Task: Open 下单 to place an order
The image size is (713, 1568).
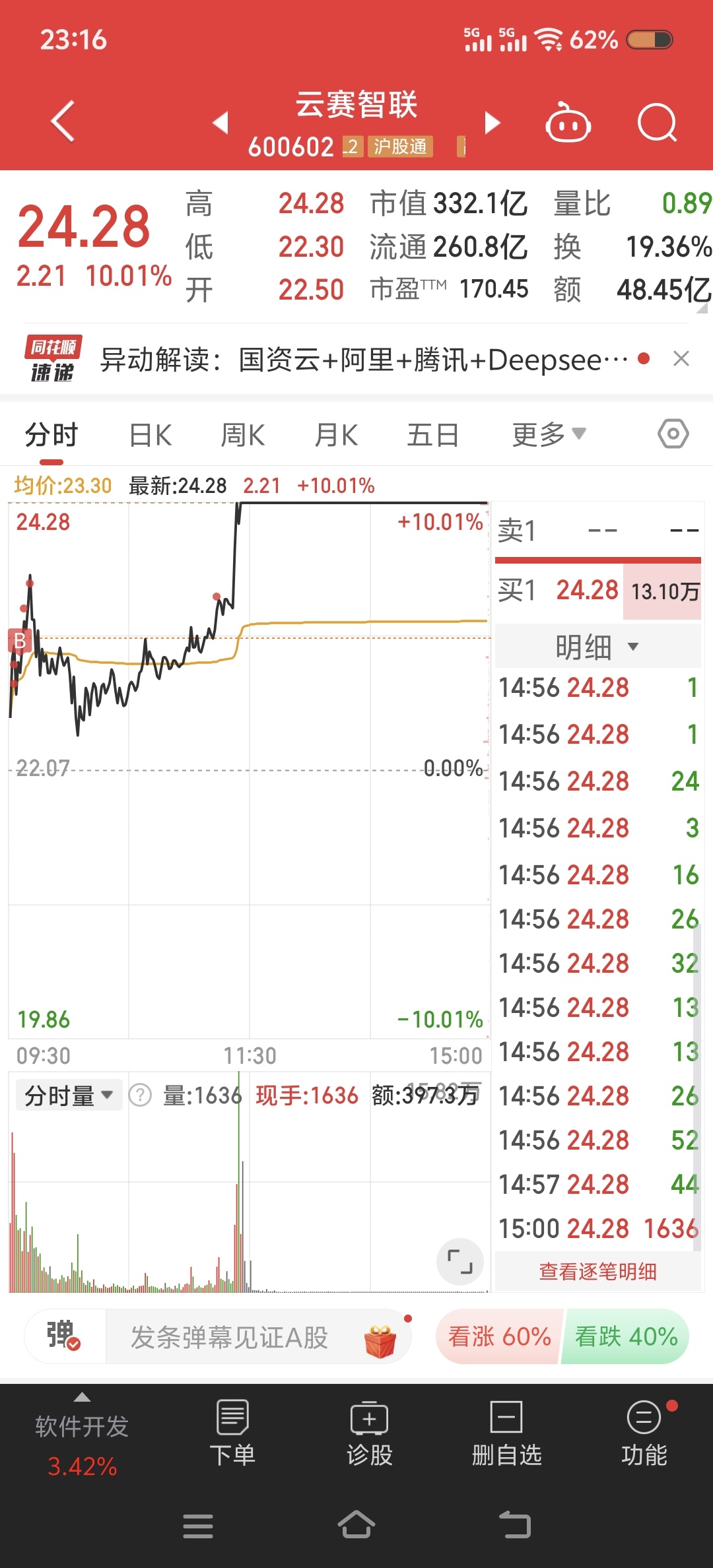Action: click(232, 1432)
